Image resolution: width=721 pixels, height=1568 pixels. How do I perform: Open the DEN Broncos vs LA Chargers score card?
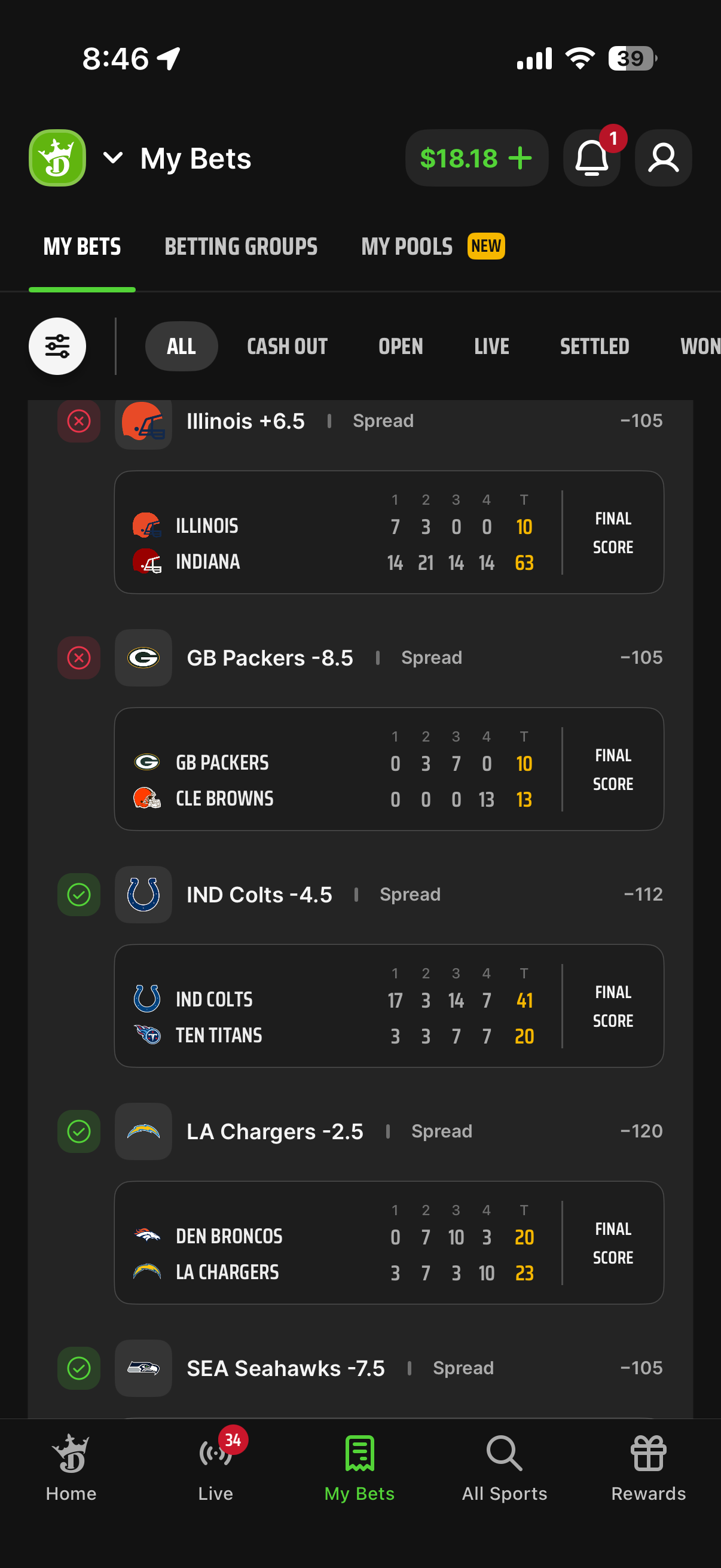[x=389, y=1242]
